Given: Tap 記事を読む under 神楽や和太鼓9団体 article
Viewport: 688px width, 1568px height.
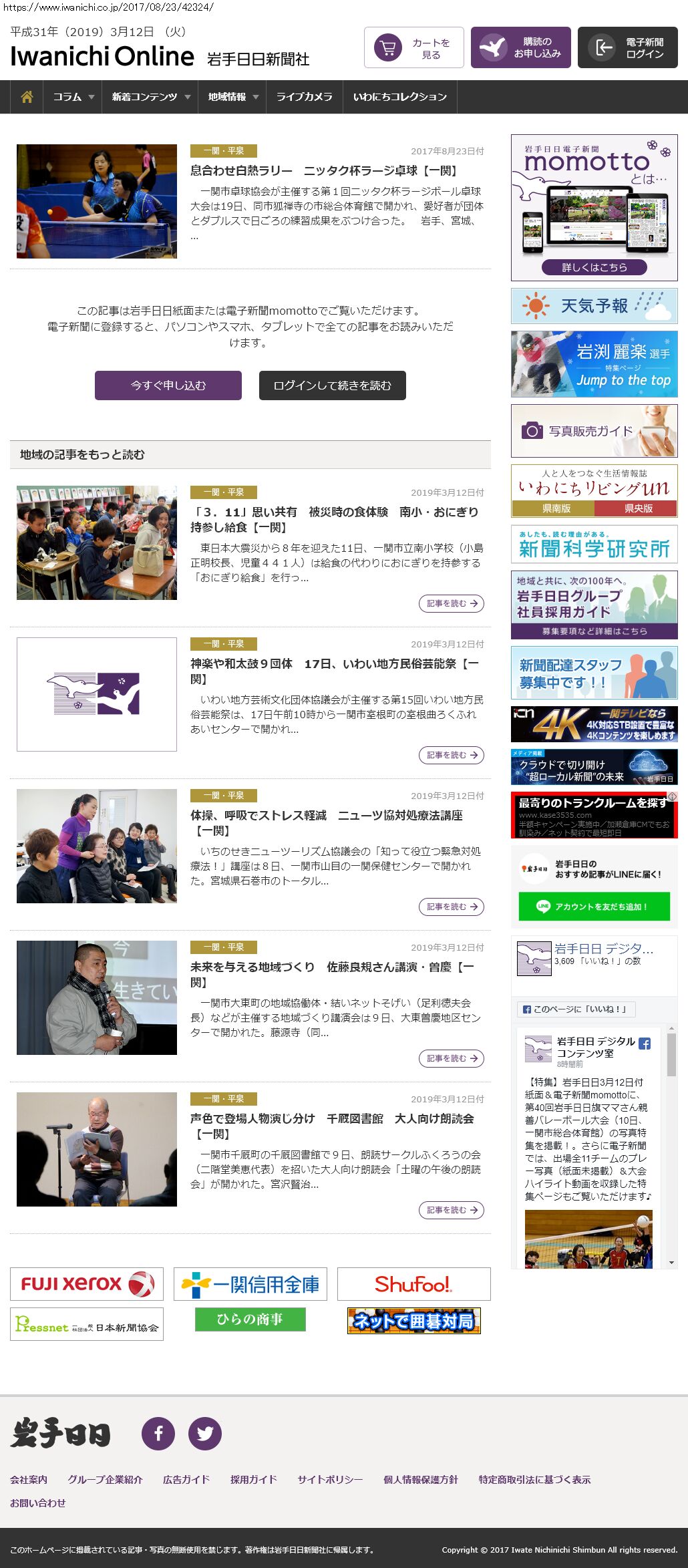Looking at the screenshot, I should click(x=452, y=755).
